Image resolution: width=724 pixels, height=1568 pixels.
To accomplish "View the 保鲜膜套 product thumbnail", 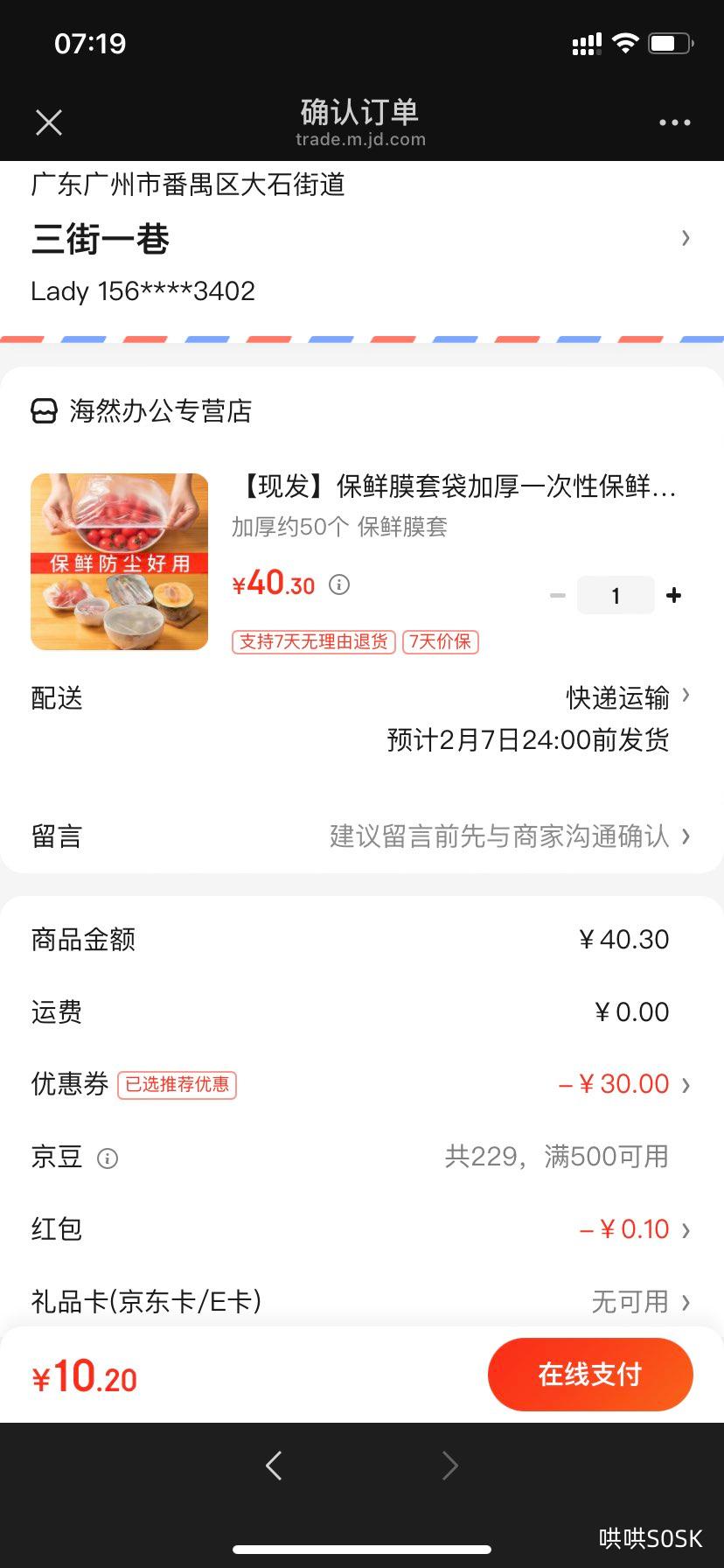I will (x=120, y=562).
